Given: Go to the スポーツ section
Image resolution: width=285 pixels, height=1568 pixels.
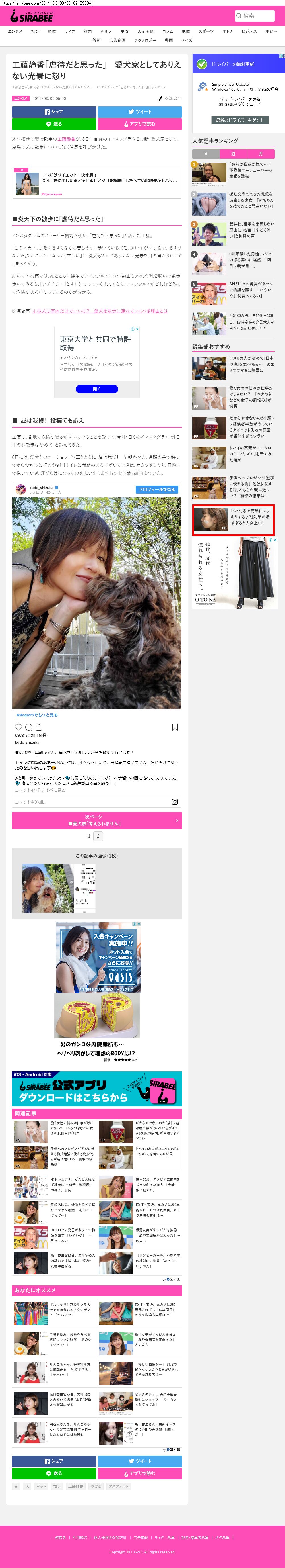Looking at the screenshot, I should pyautogui.click(x=206, y=31).
